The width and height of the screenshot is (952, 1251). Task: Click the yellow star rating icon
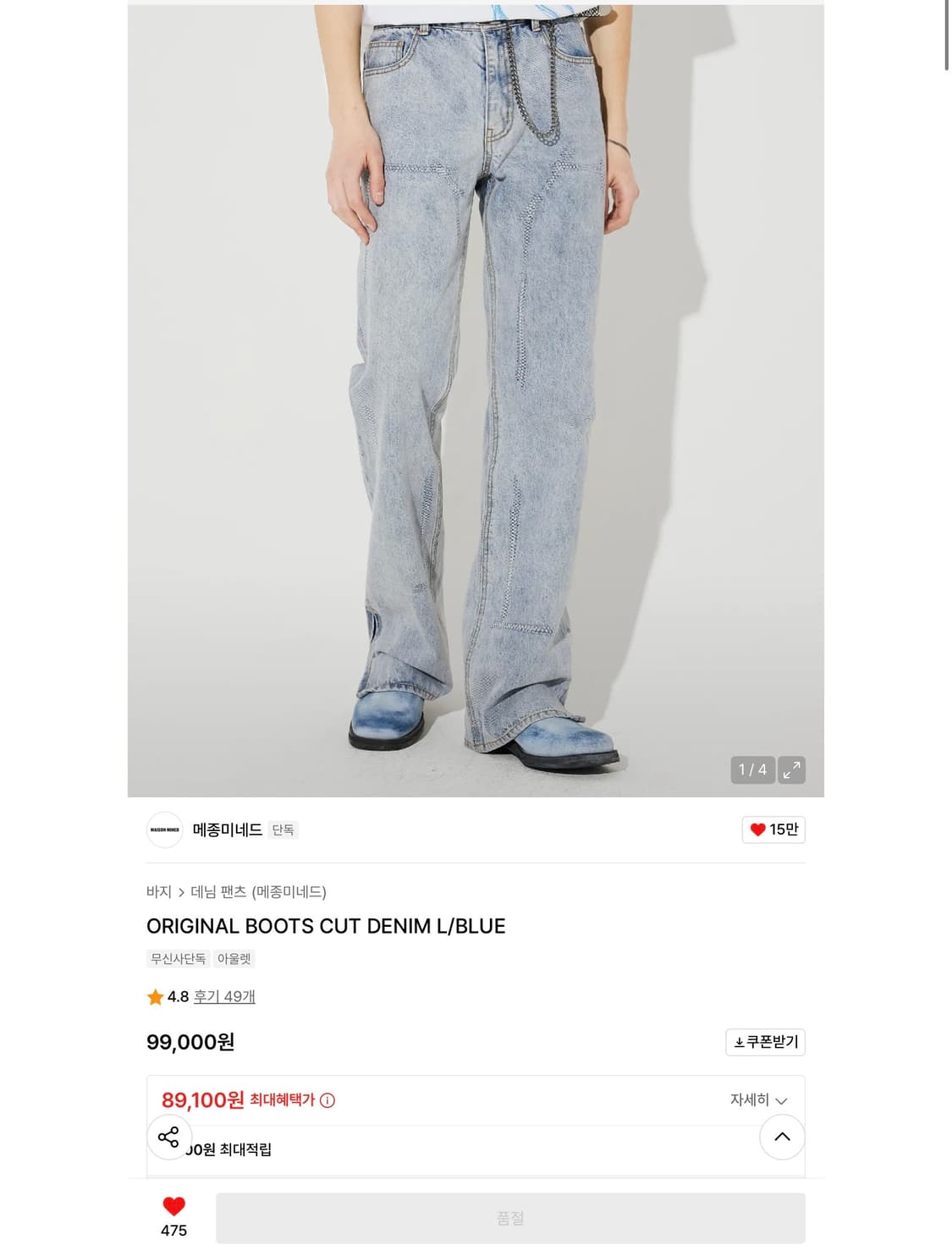(153, 997)
